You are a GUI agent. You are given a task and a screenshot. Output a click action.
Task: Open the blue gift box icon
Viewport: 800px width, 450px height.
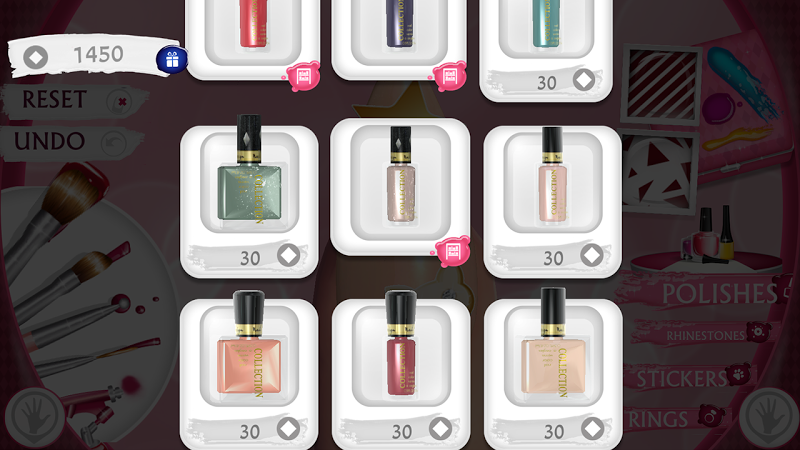pos(171,59)
